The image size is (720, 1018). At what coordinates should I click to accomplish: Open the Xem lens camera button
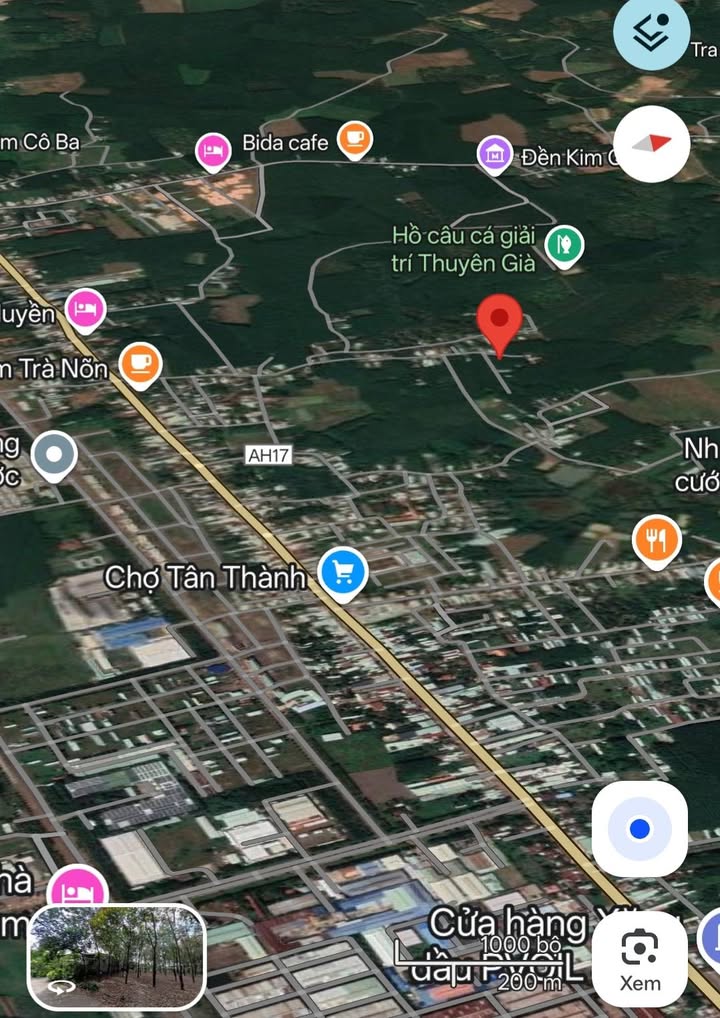tap(639, 958)
